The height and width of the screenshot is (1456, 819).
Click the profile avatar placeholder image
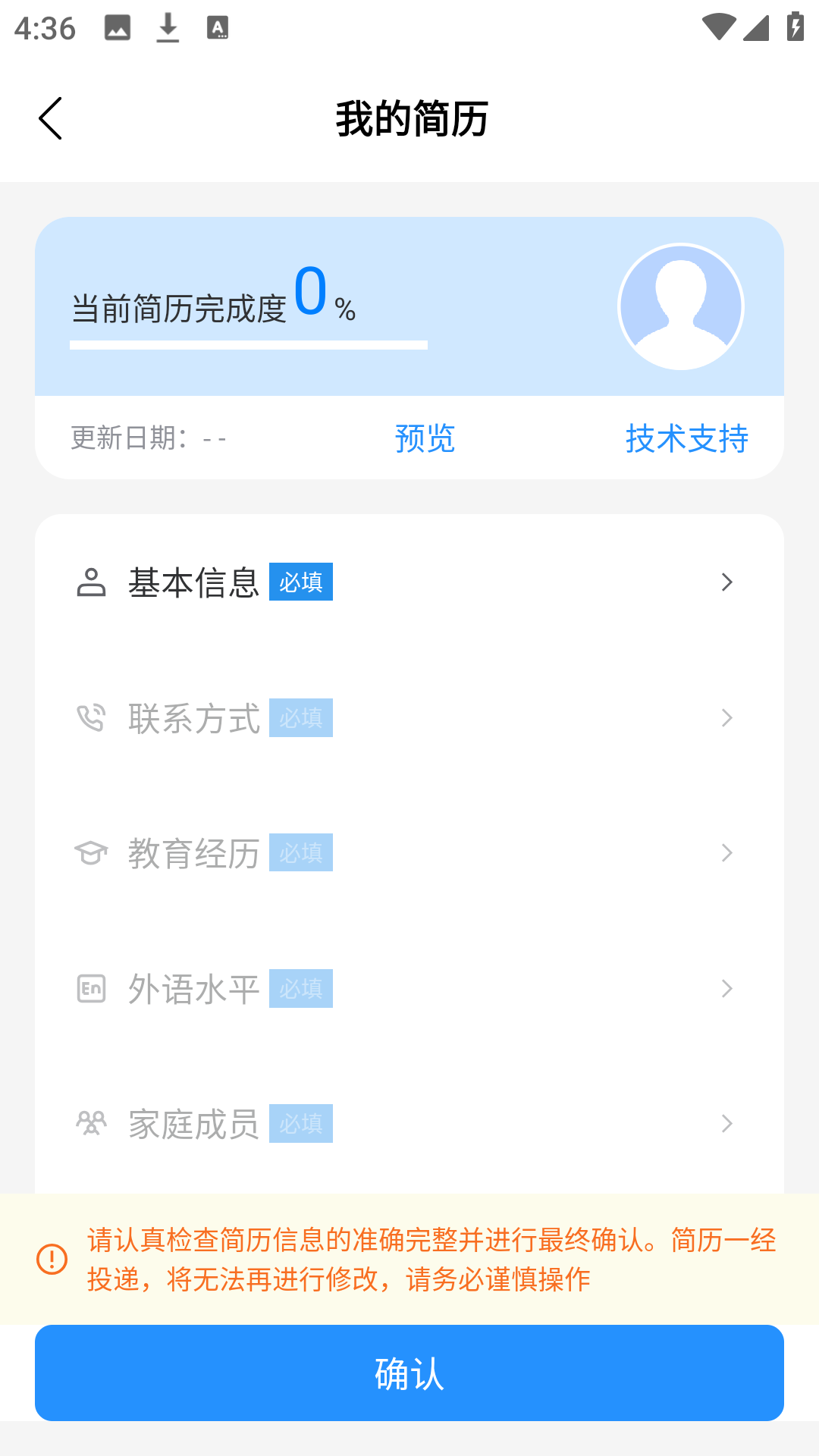(x=679, y=306)
